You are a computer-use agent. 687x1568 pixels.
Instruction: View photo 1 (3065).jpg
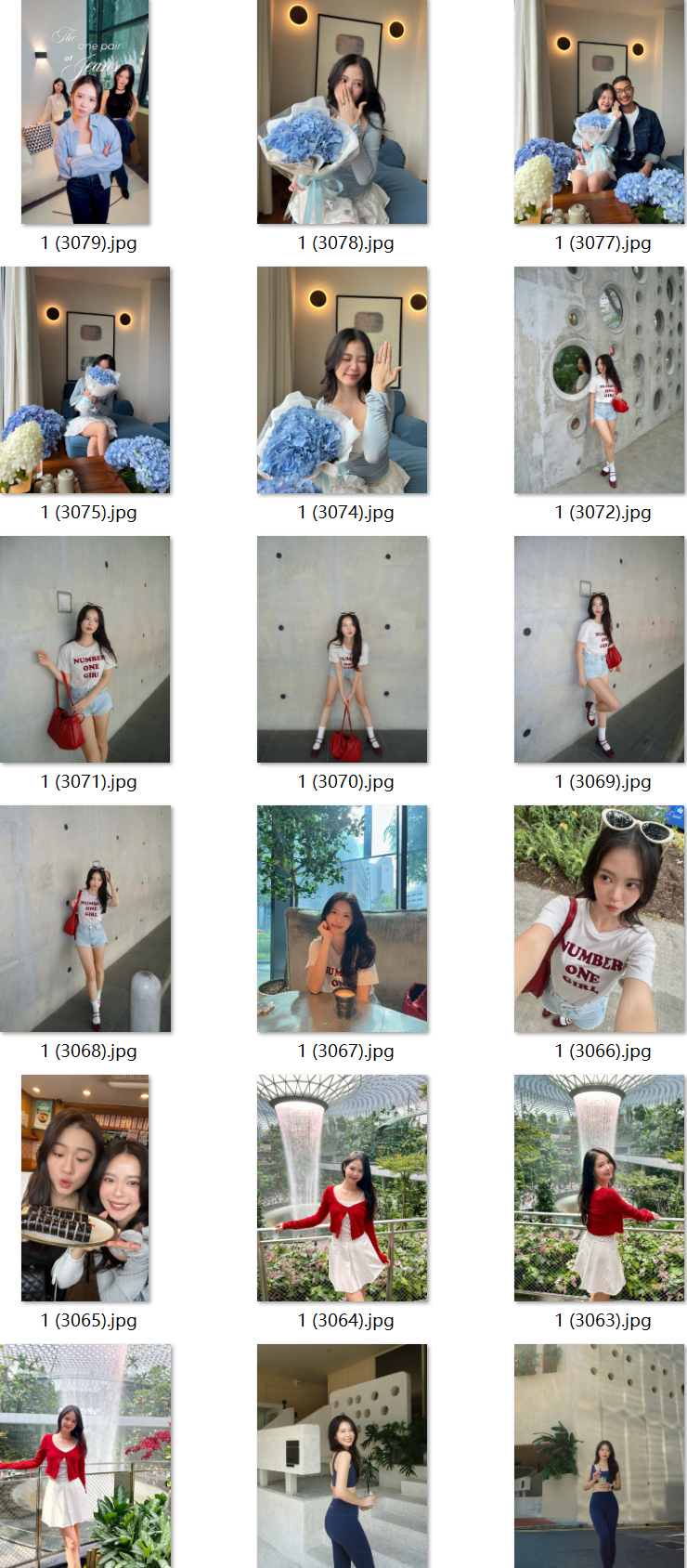85,1188
